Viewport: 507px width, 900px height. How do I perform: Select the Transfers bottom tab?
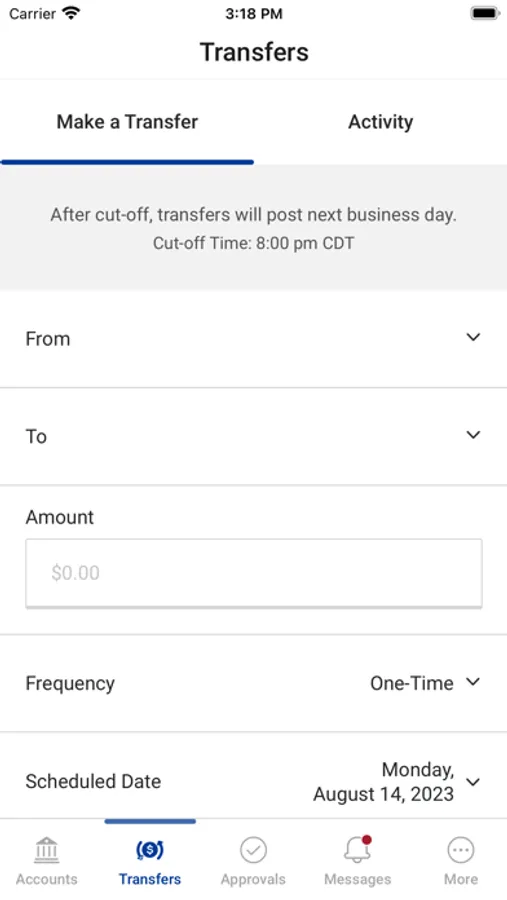tap(150, 861)
